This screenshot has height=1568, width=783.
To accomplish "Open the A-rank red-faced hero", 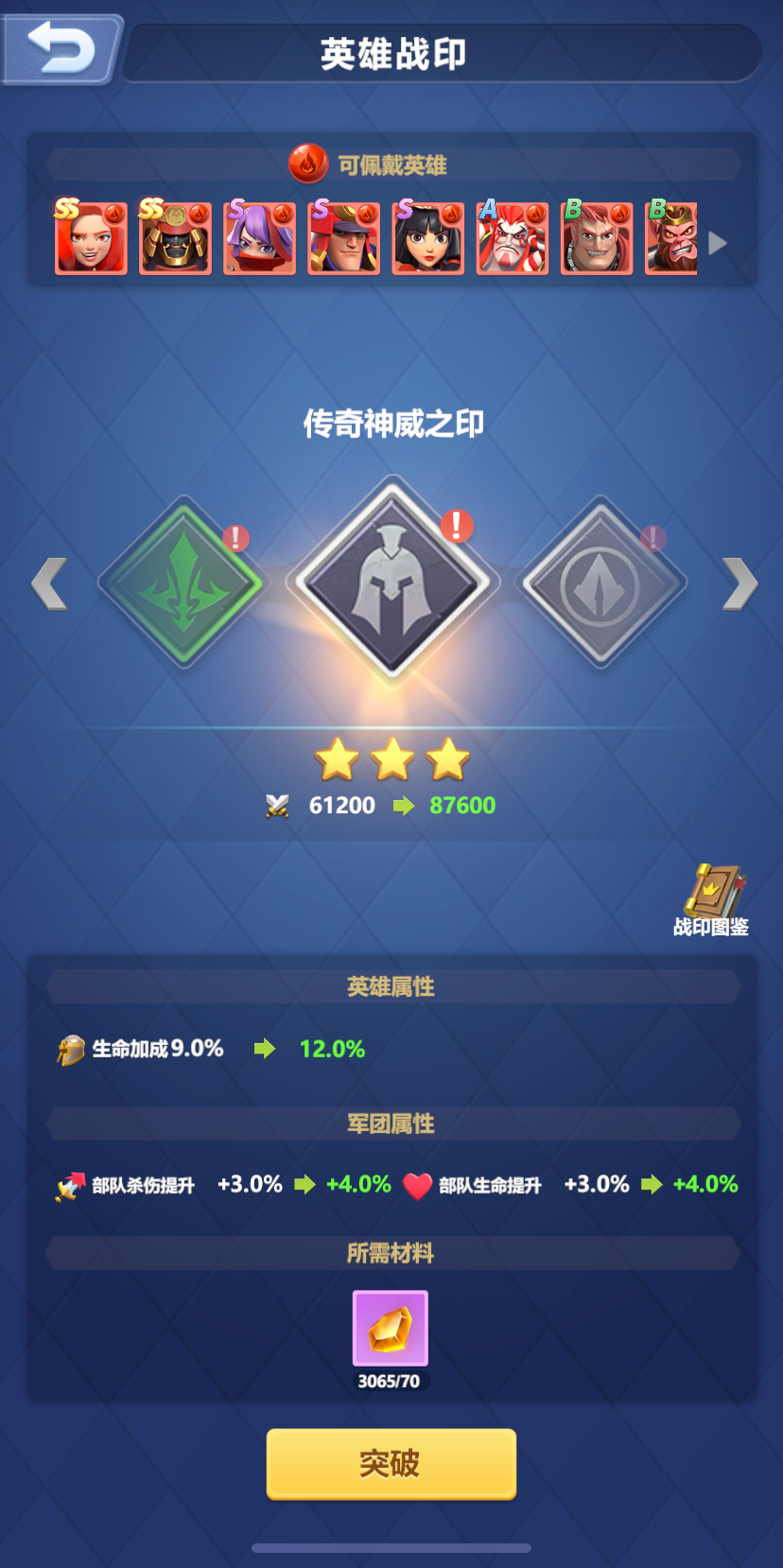I will [513, 238].
